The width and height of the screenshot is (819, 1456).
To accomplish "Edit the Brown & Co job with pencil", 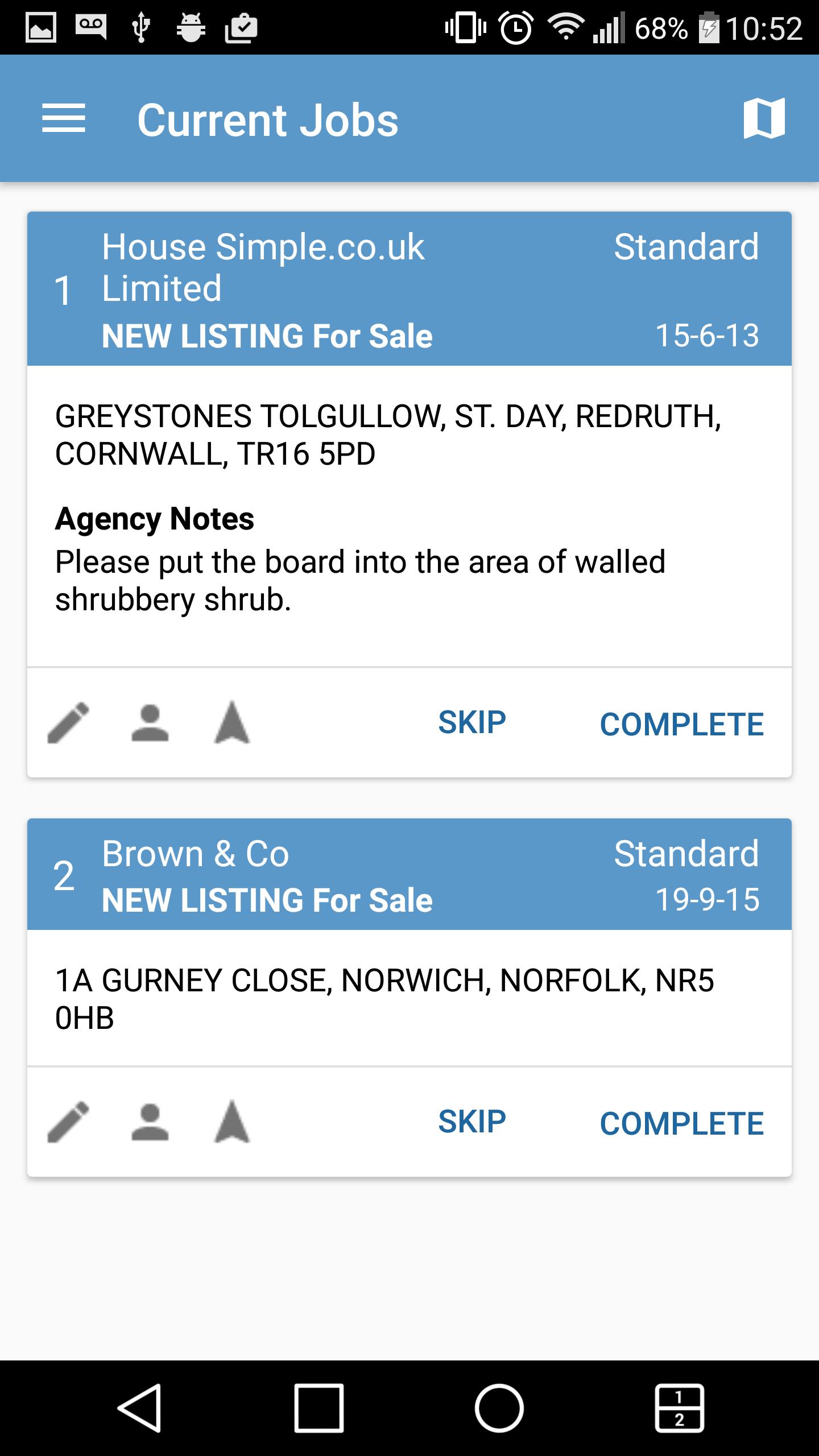I will click(x=68, y=1122).
